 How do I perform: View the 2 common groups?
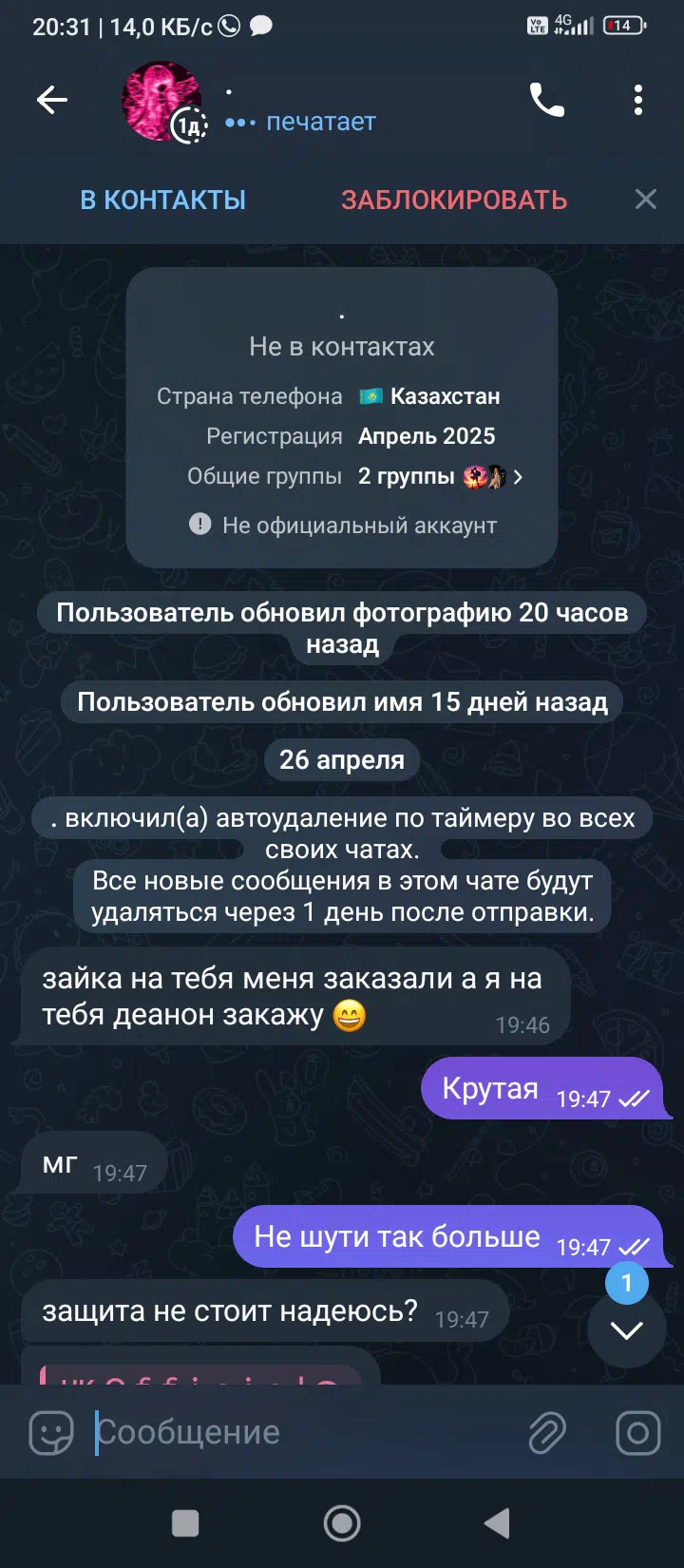coord(441,476)
